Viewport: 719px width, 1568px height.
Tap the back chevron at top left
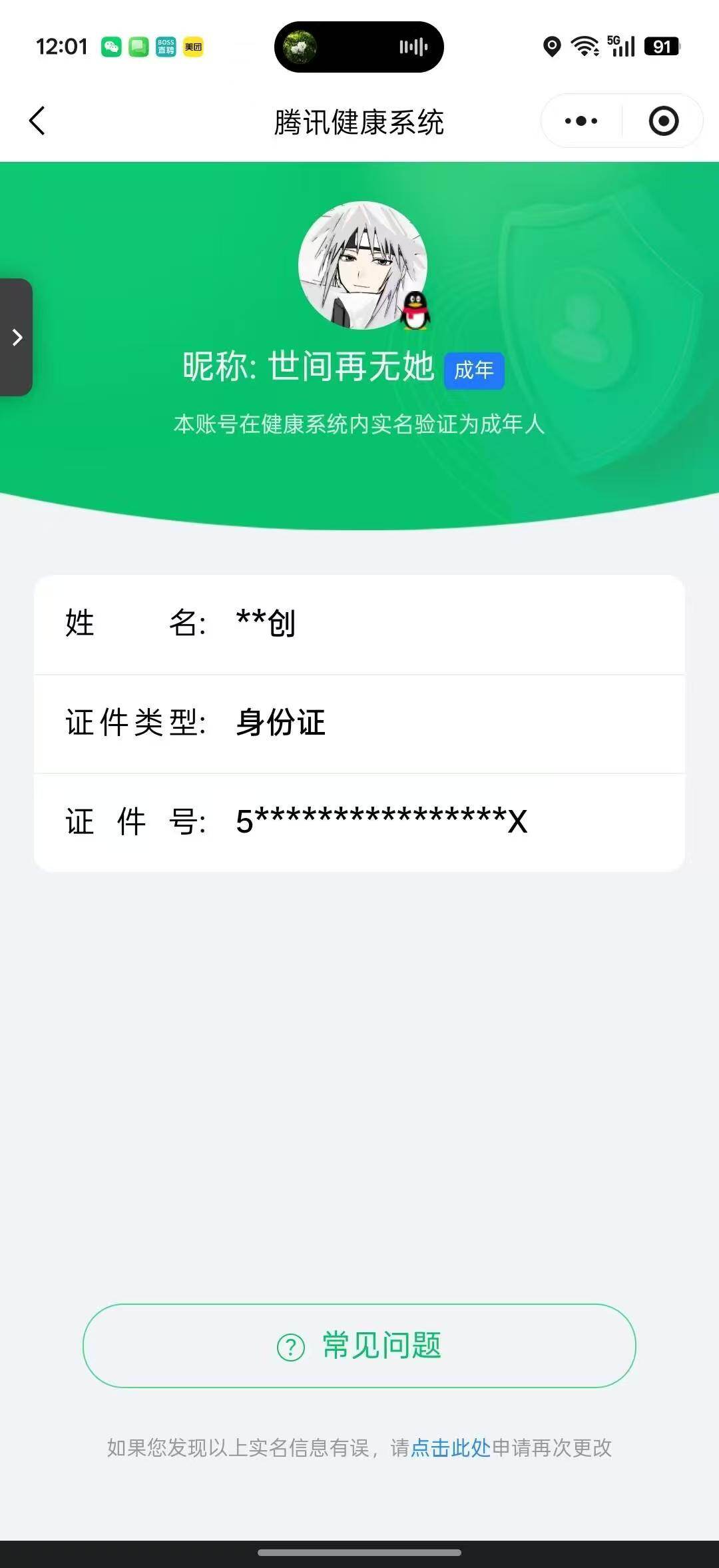(x=38, y=121)
